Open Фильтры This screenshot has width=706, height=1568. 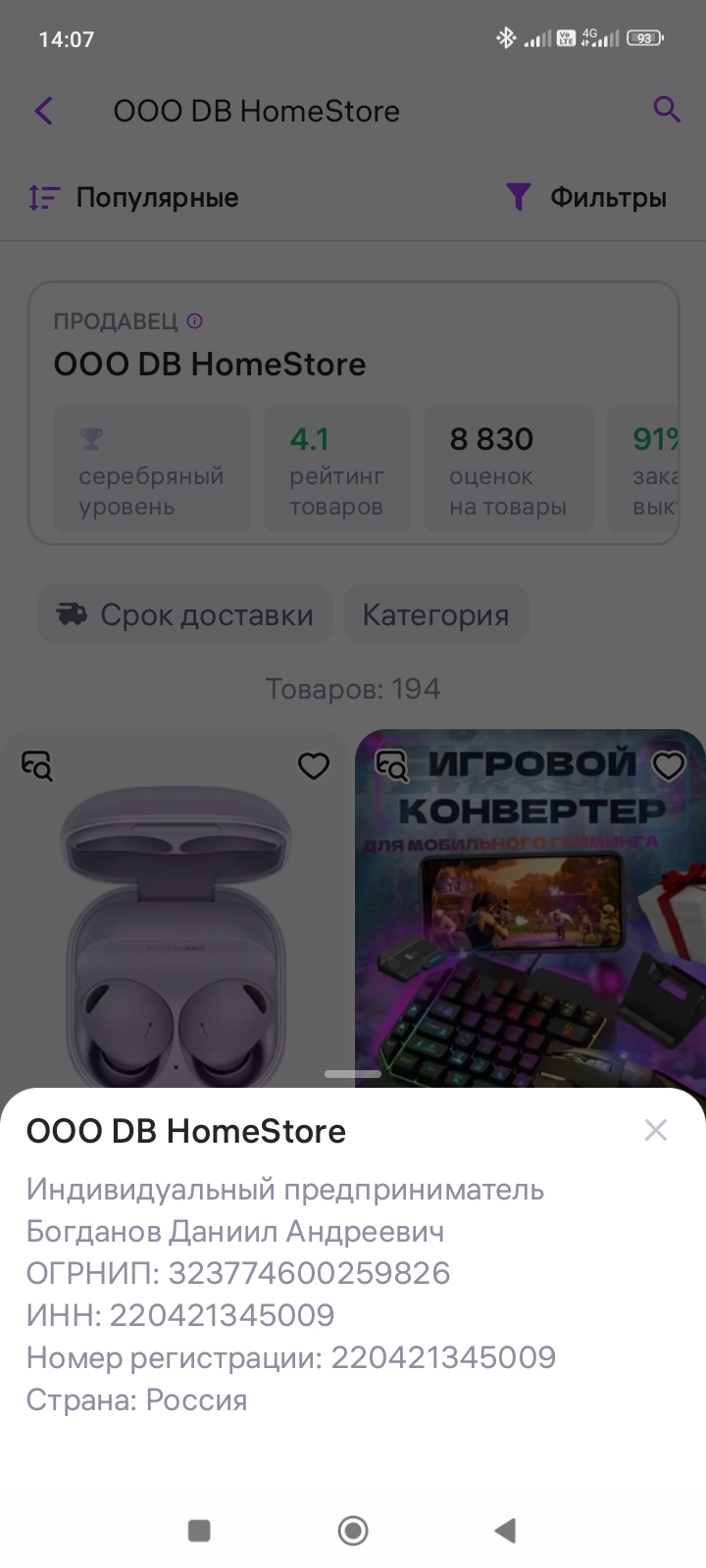586,197
